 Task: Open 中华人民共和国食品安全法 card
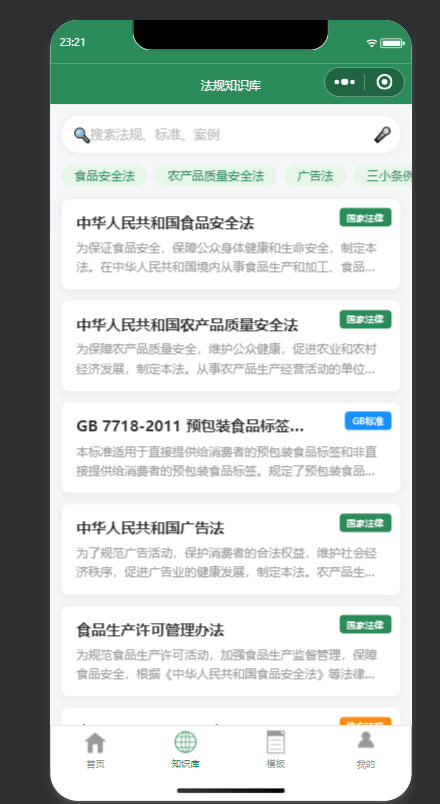click(x=231, y=244)
